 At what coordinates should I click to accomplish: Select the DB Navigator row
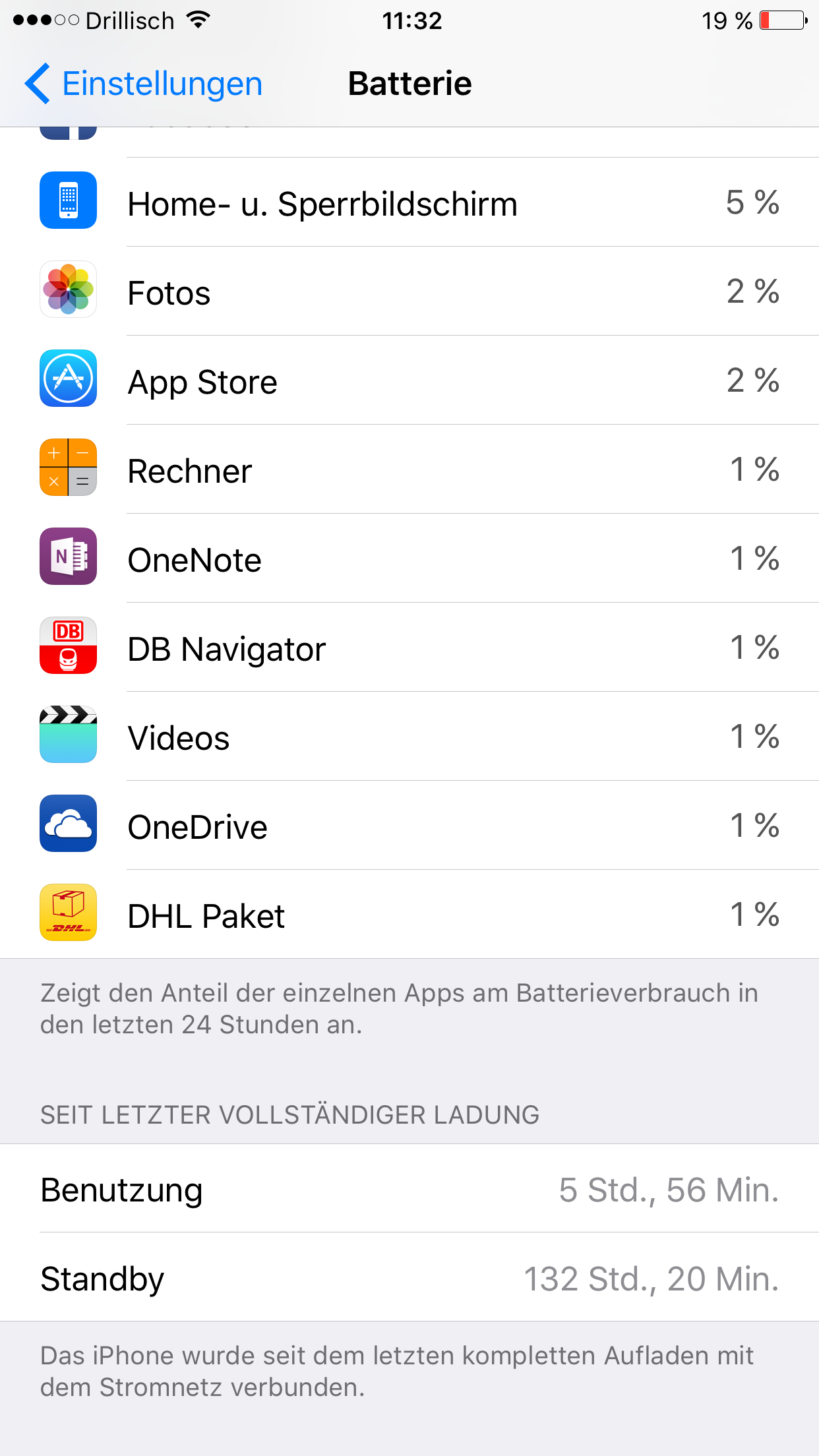pos(409,648)
